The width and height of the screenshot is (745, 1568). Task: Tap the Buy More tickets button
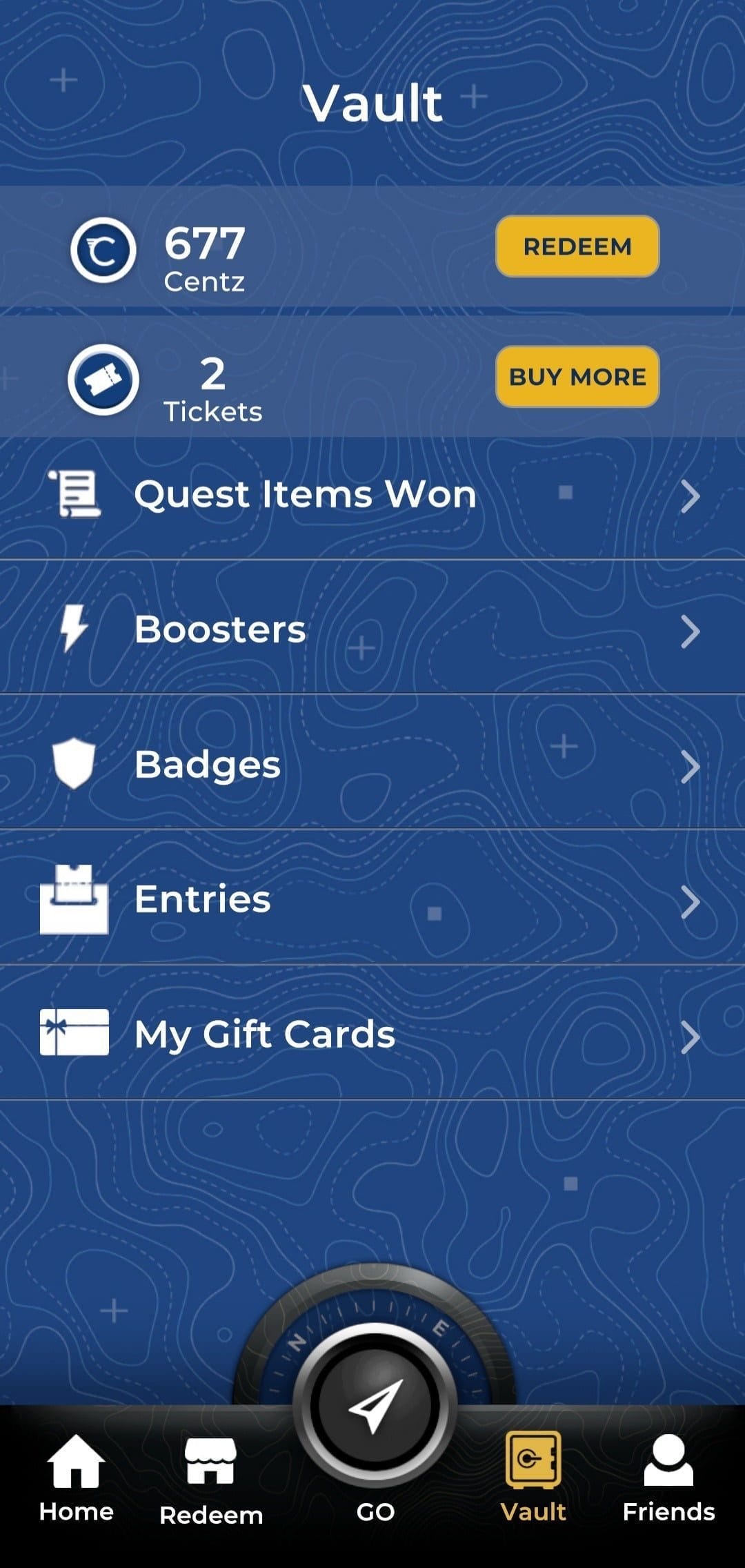pos(577,377)
